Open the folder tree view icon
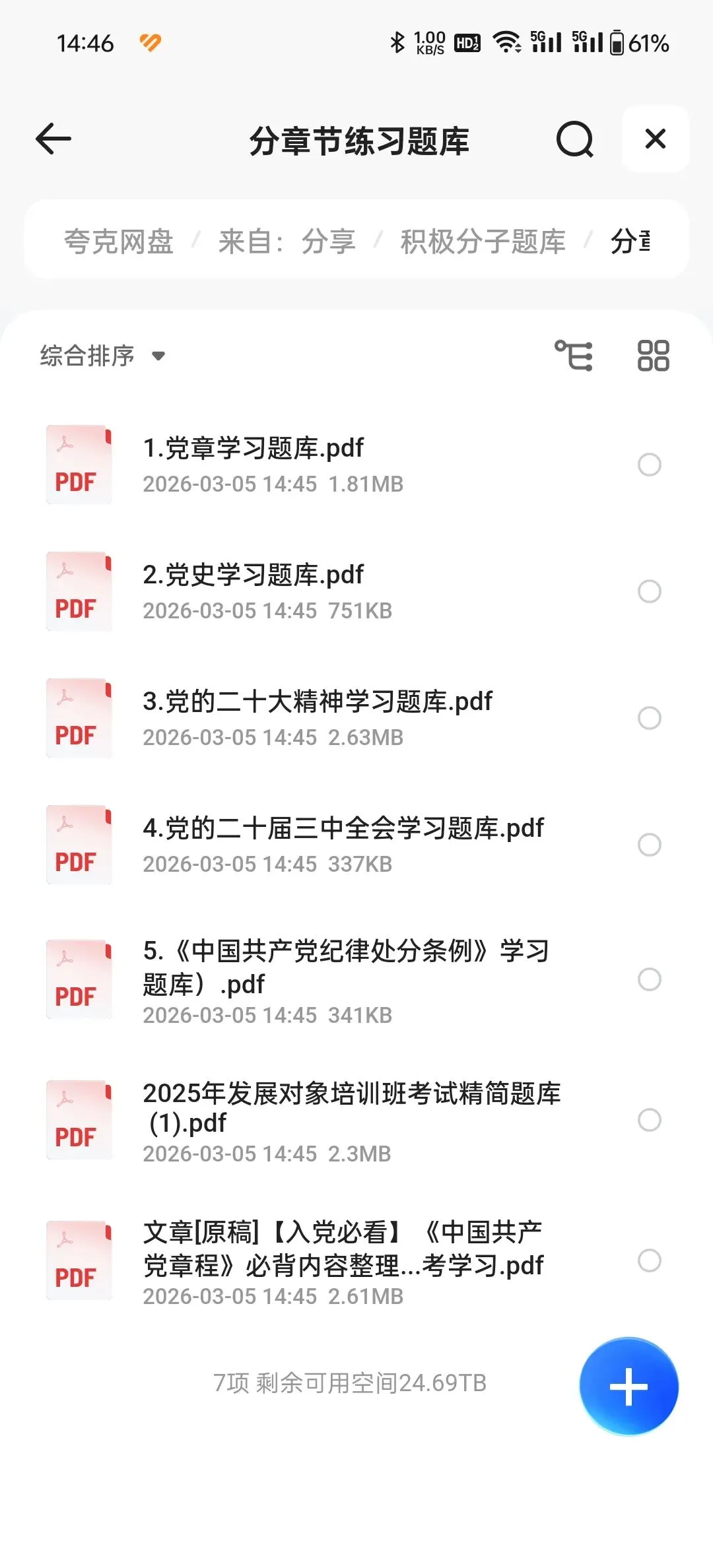This screenshot has width=713, height=1568. 574,356
